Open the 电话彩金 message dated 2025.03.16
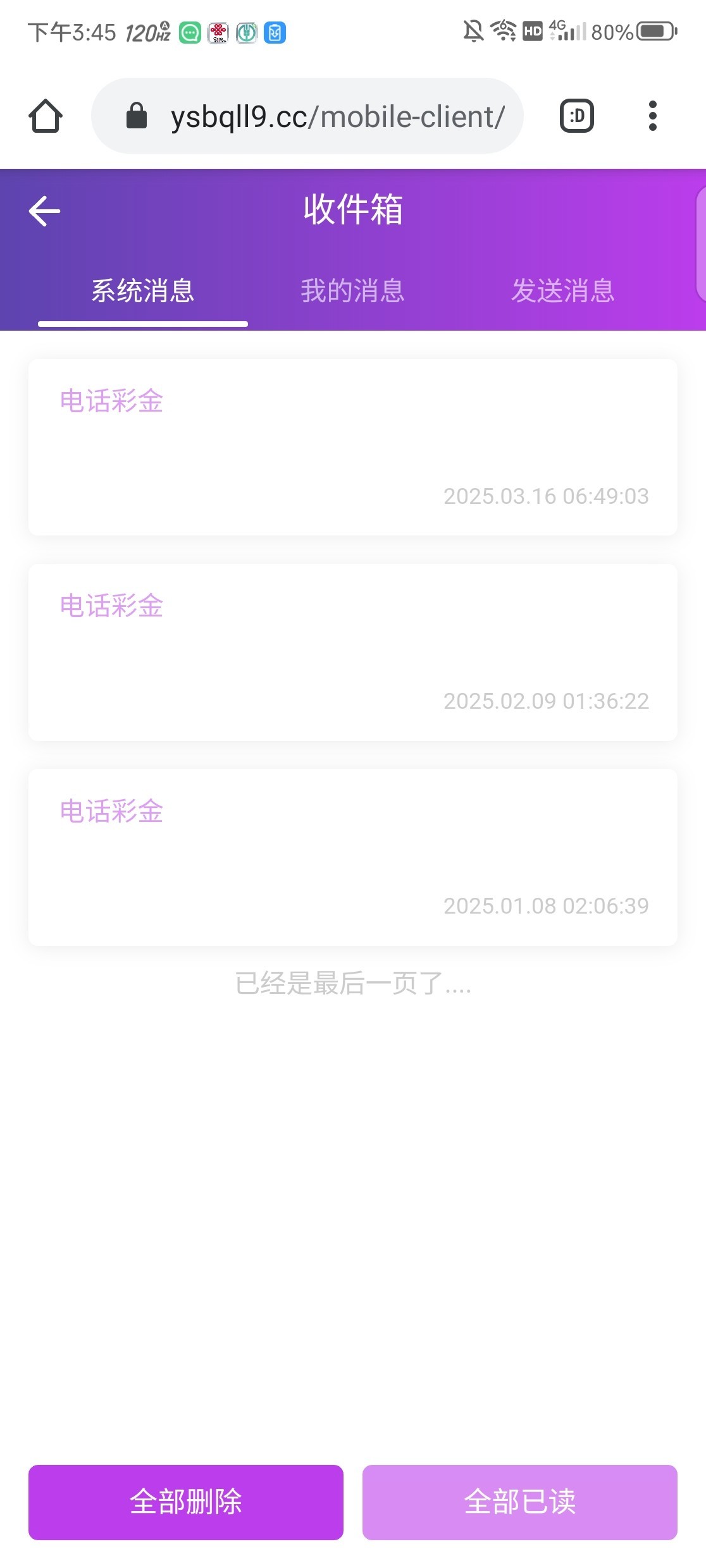Screen dimensions: 706x1568 tap(352, 447)
